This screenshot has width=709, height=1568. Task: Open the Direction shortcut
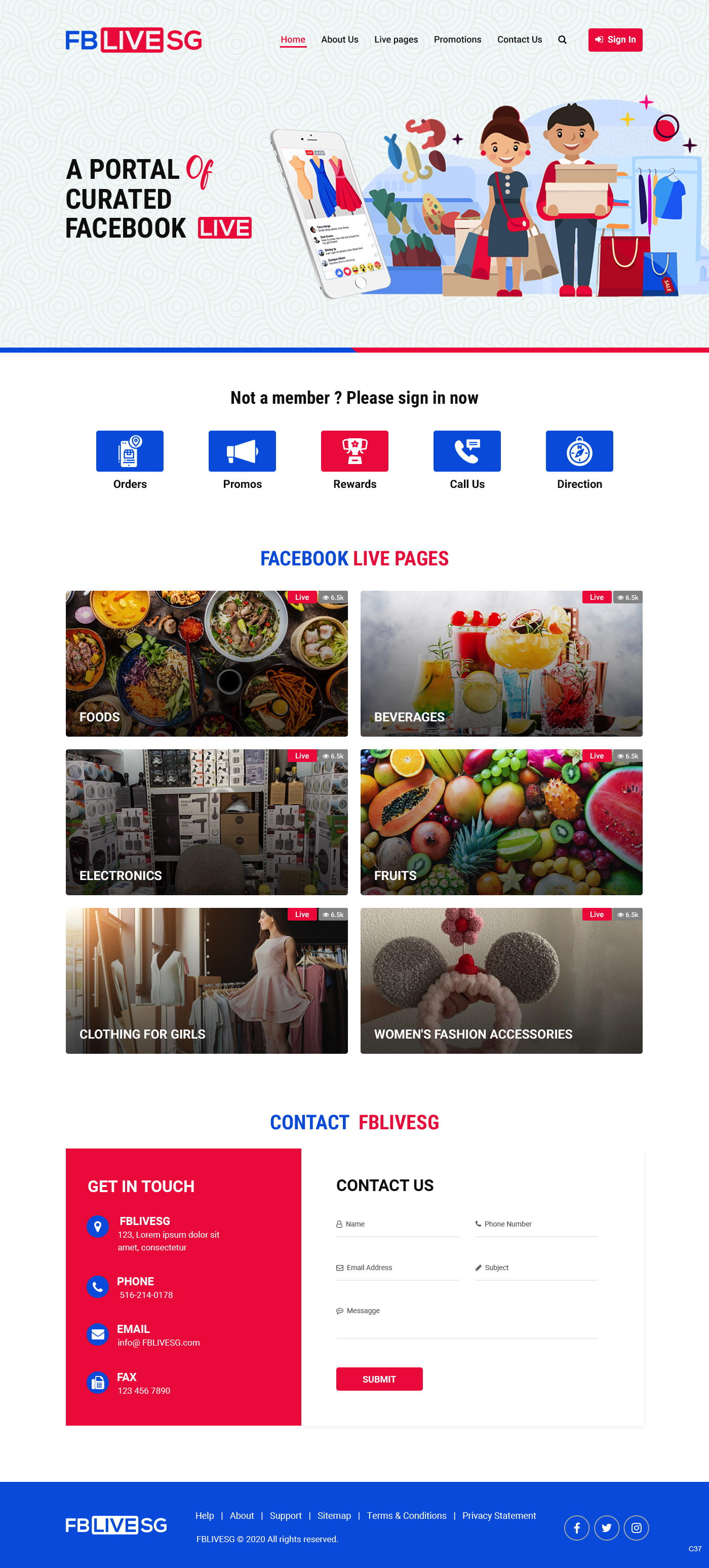(x=579, y=451)
